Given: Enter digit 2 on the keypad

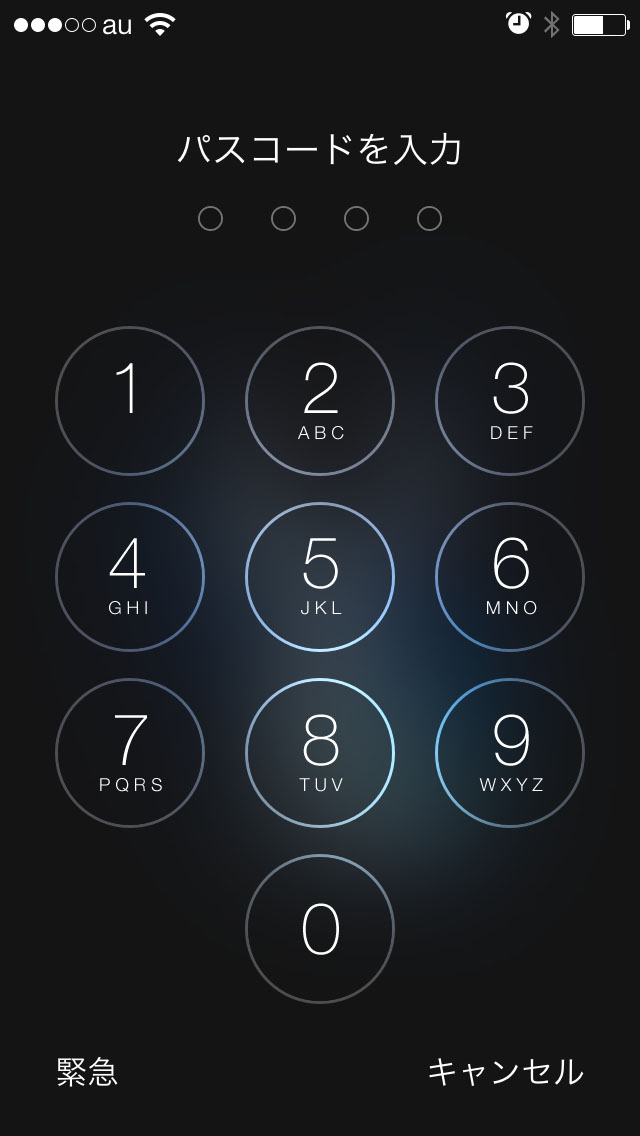Looking at the screenshot, I should [x=320, y=401].
